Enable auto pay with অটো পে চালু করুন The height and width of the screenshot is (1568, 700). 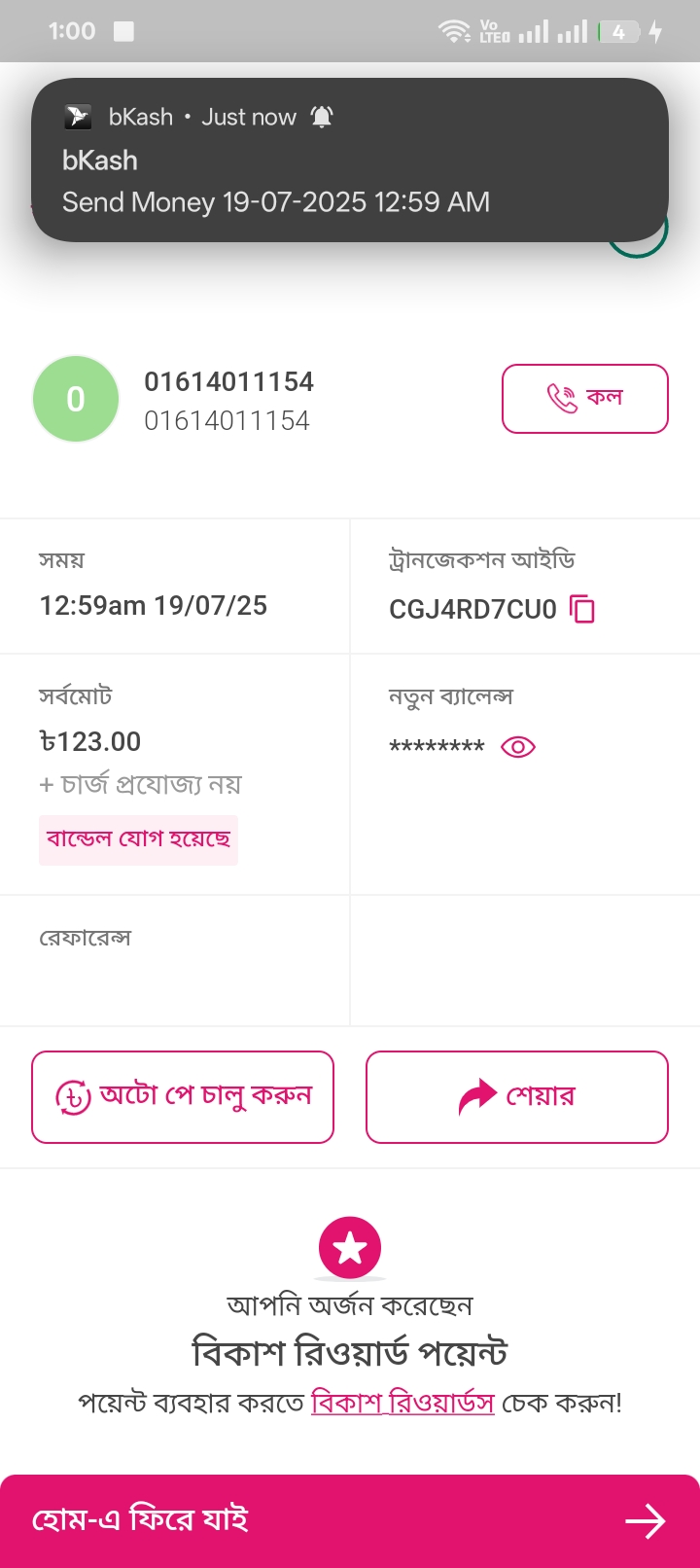pos(183,1096)
